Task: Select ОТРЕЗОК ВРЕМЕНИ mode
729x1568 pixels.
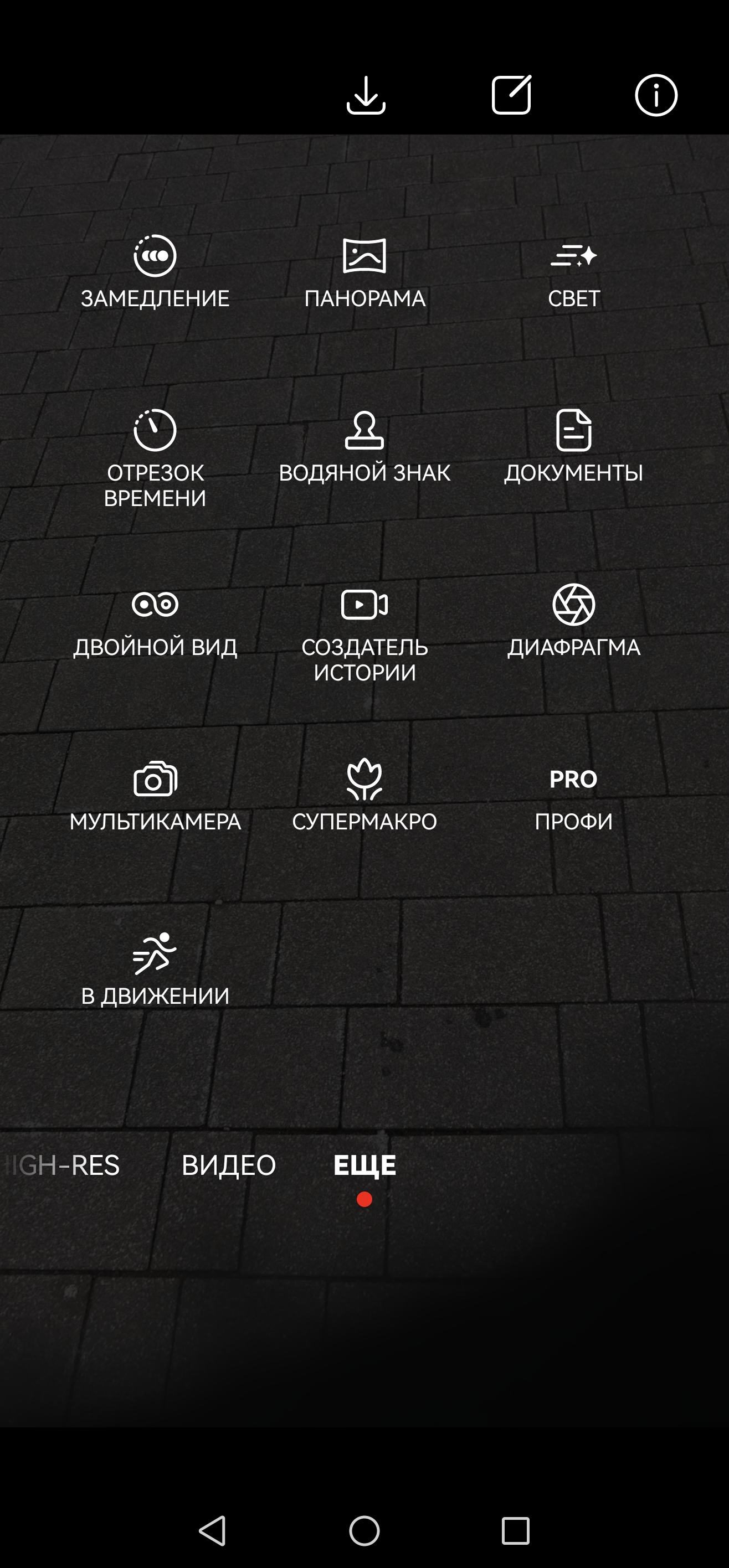Action: coord(155,457)
